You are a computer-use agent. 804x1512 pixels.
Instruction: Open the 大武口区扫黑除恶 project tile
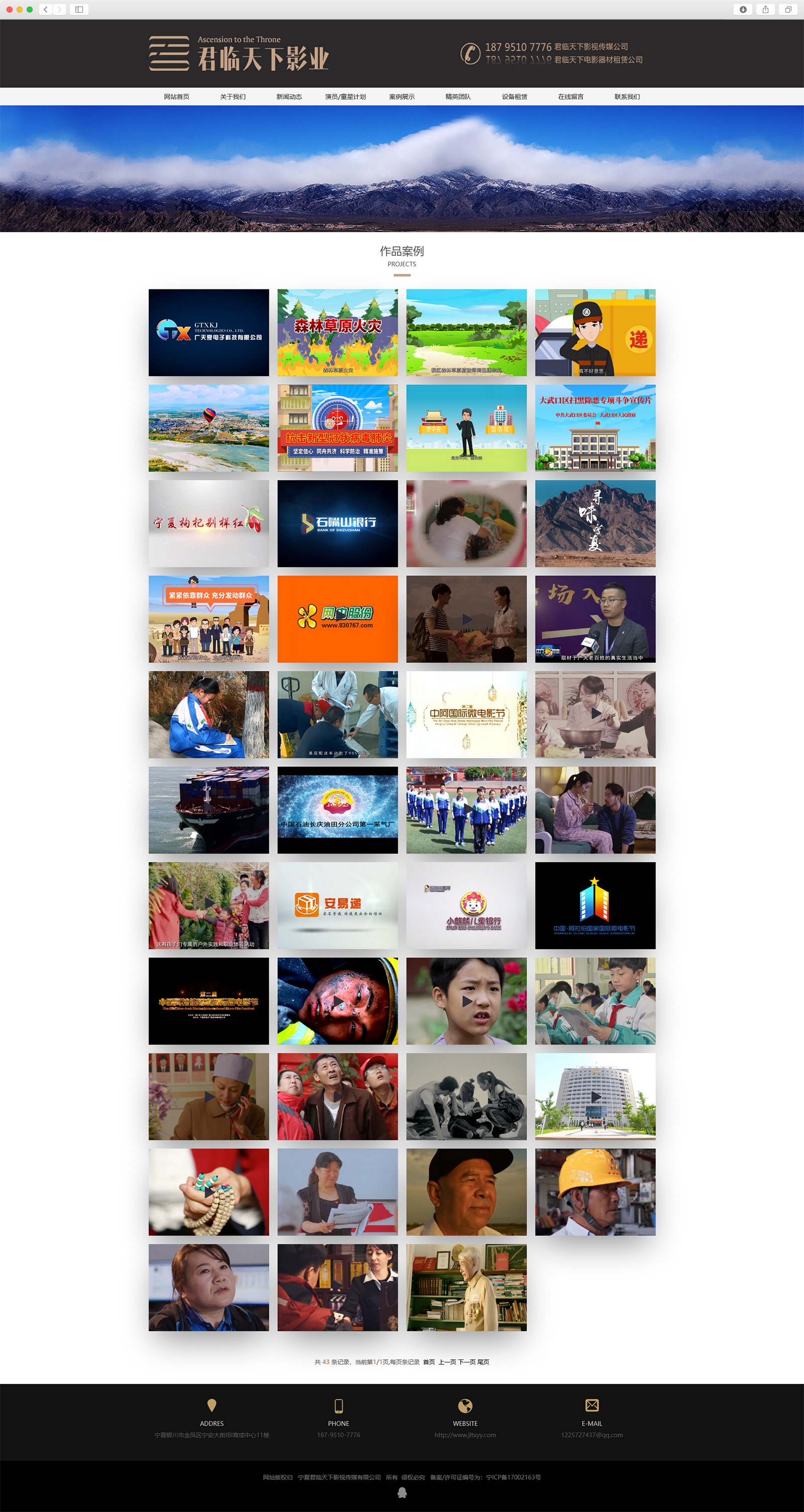595,428
